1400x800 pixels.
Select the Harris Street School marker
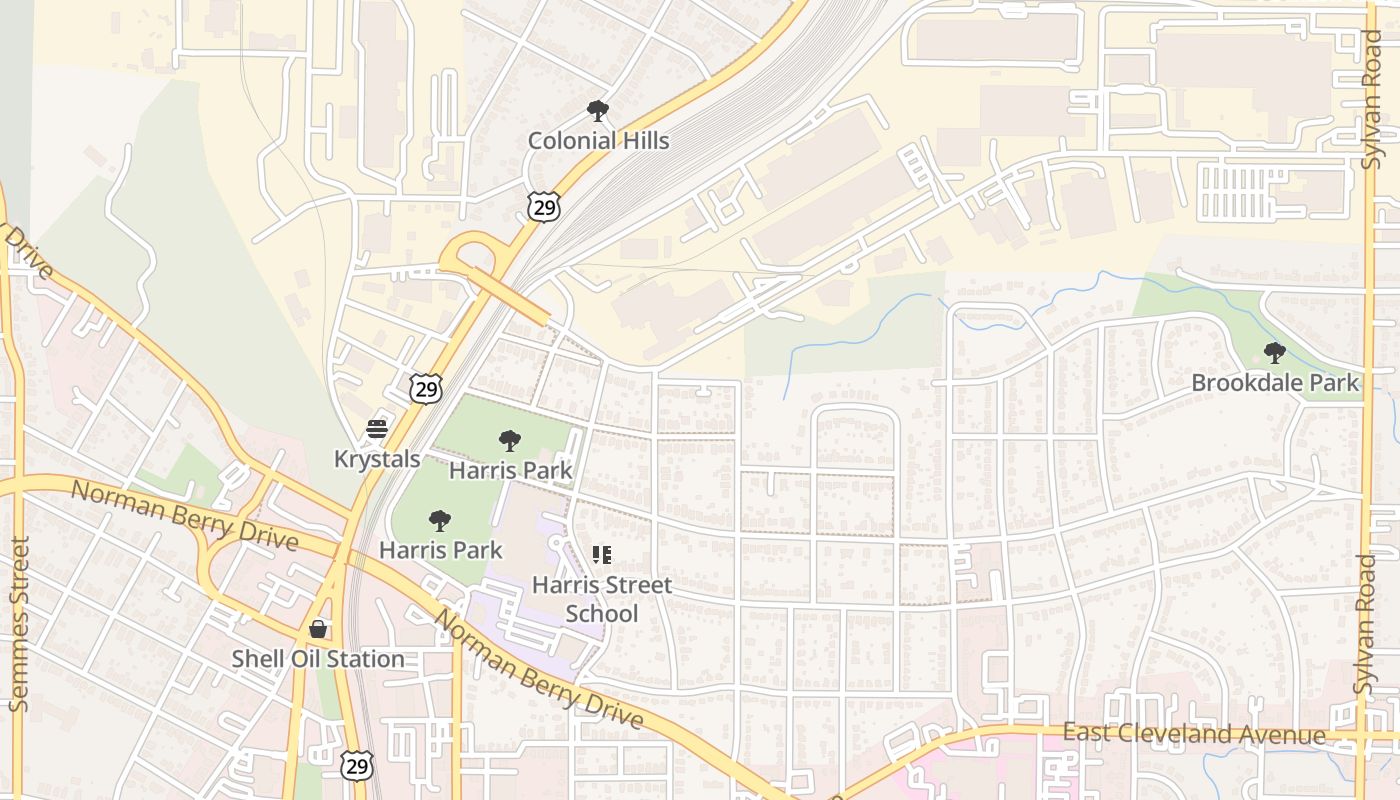pyautogui.click(x=601, y=555)
